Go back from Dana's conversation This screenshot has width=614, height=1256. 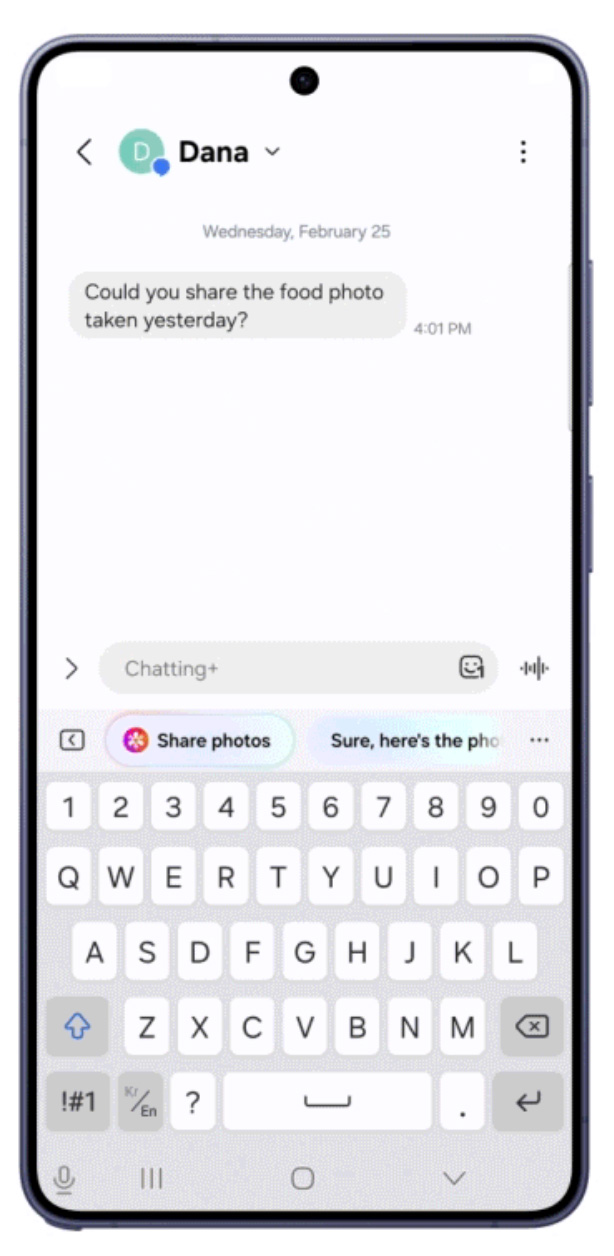tap(84, 152)
